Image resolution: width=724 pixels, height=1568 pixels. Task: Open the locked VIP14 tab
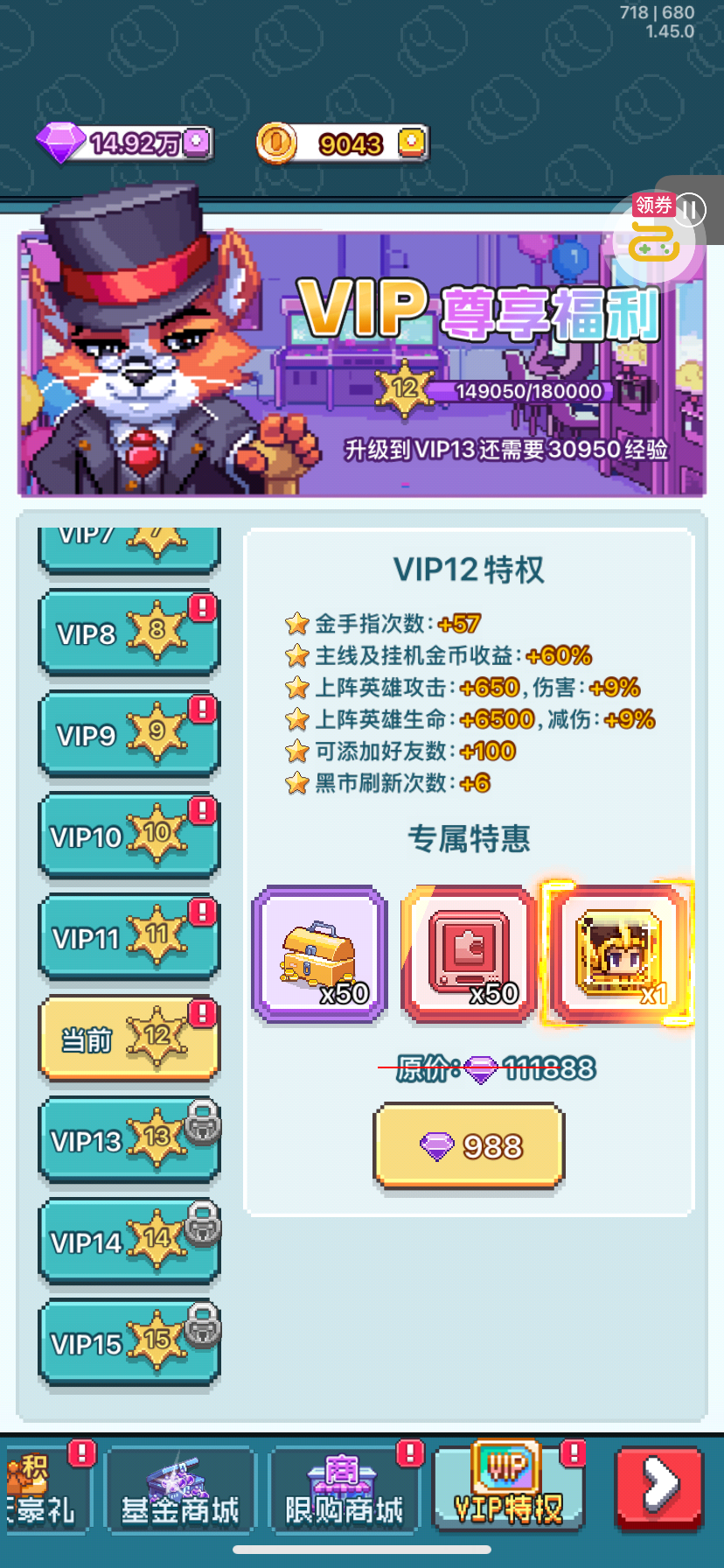129,1242
